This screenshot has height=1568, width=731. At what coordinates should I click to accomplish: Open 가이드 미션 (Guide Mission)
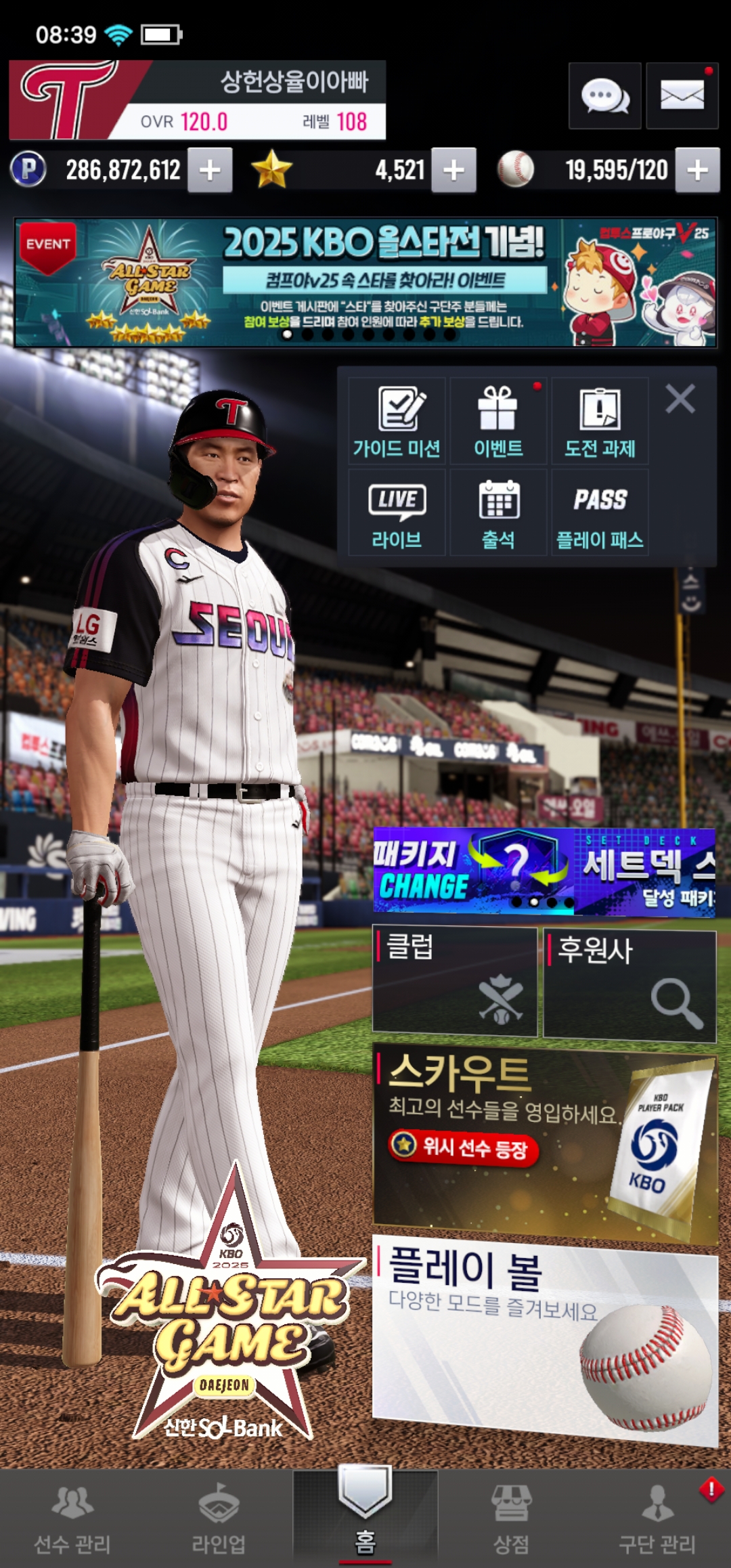[397, 421]
